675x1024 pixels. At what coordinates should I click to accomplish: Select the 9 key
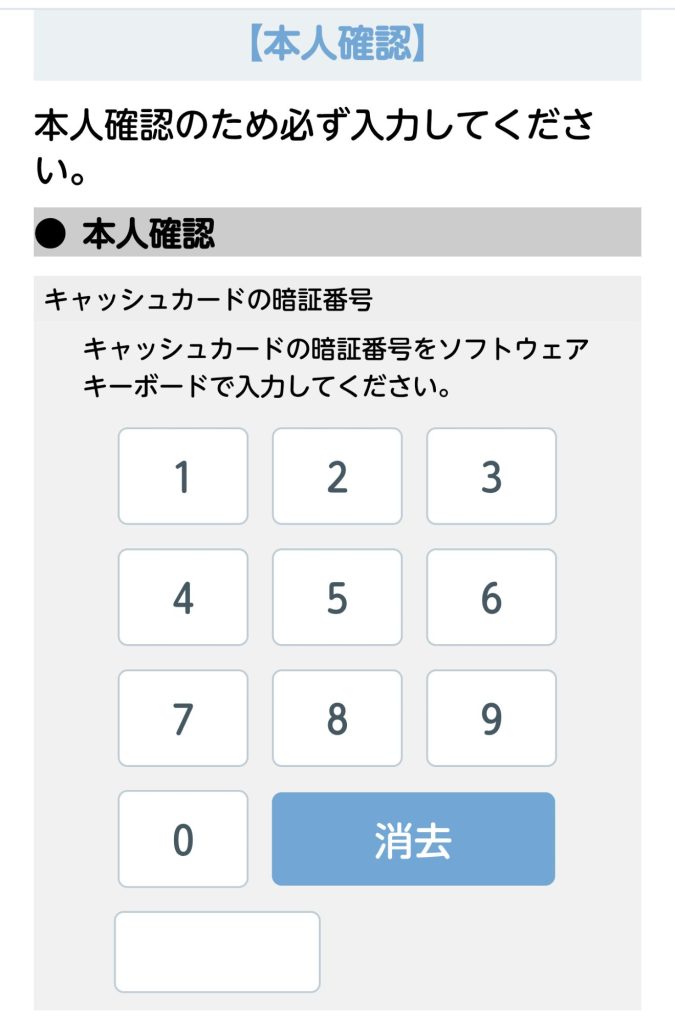(491, 719)
